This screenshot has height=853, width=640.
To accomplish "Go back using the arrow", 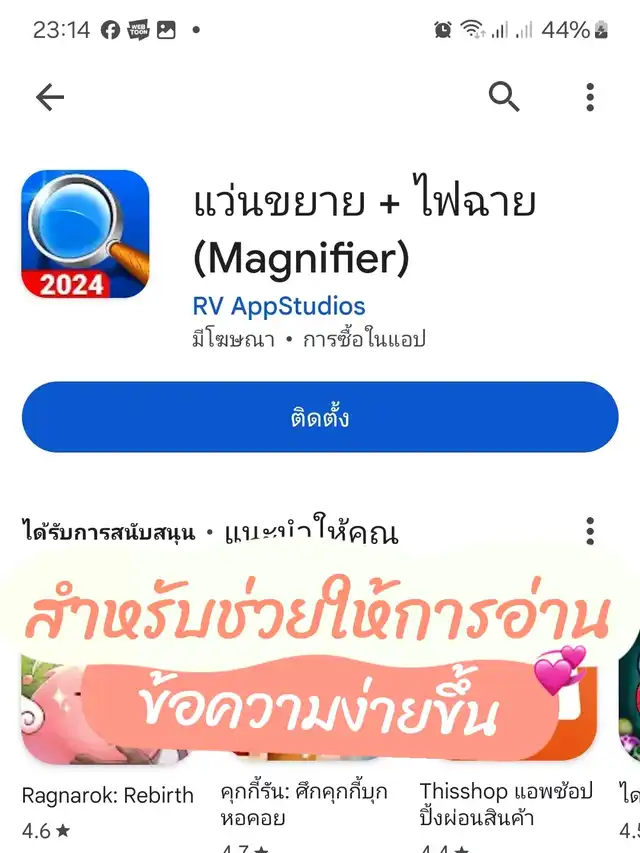I will click(x=49, y=97).
